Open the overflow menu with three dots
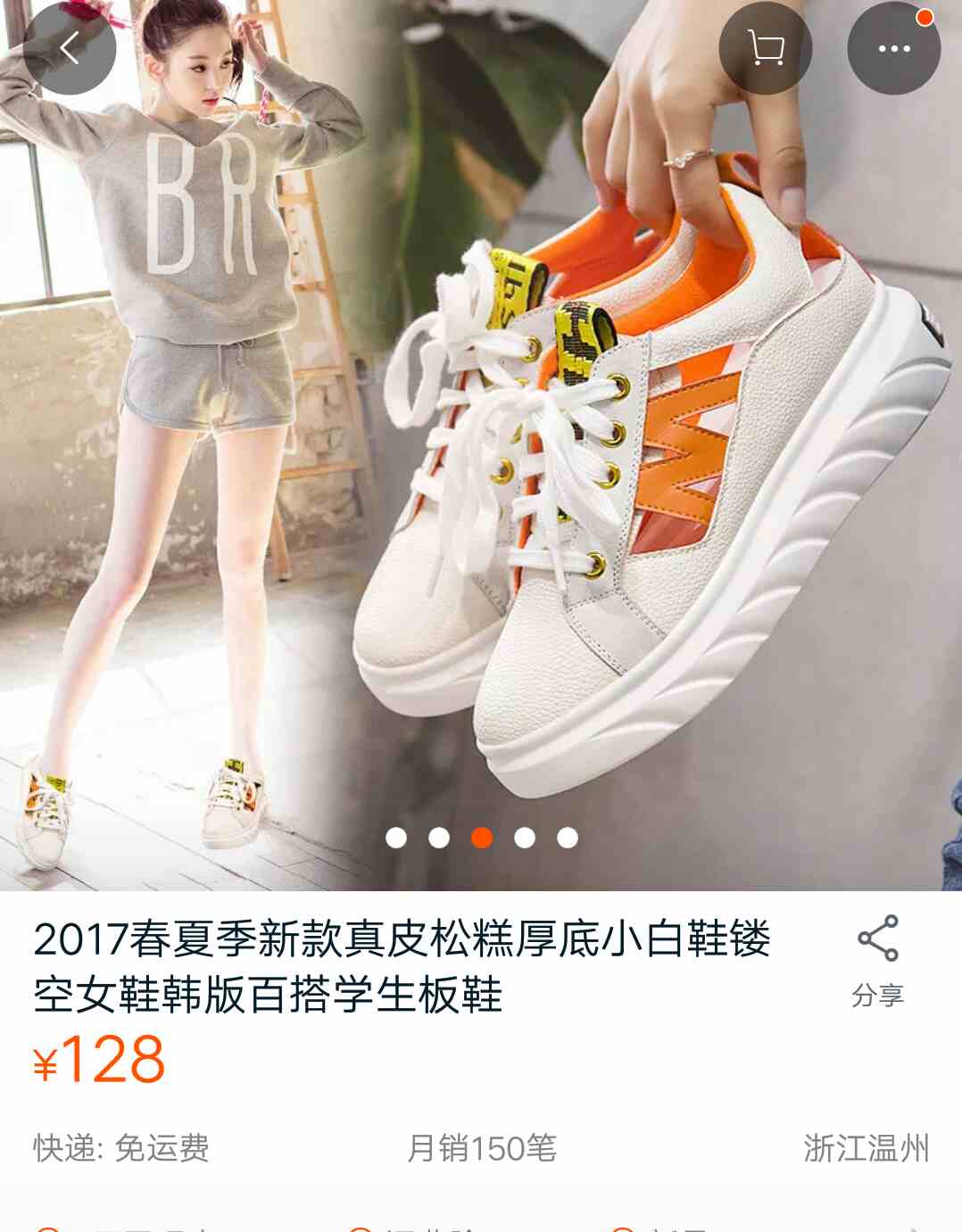 [x=893, y=48]
